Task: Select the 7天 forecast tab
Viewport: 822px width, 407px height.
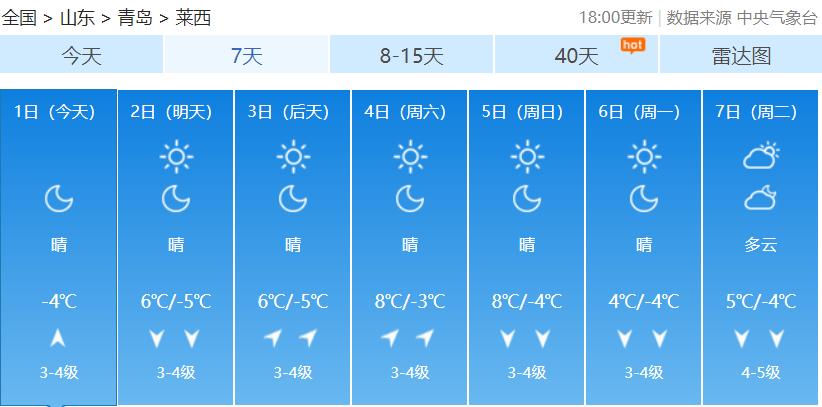Action: (246, 56)
